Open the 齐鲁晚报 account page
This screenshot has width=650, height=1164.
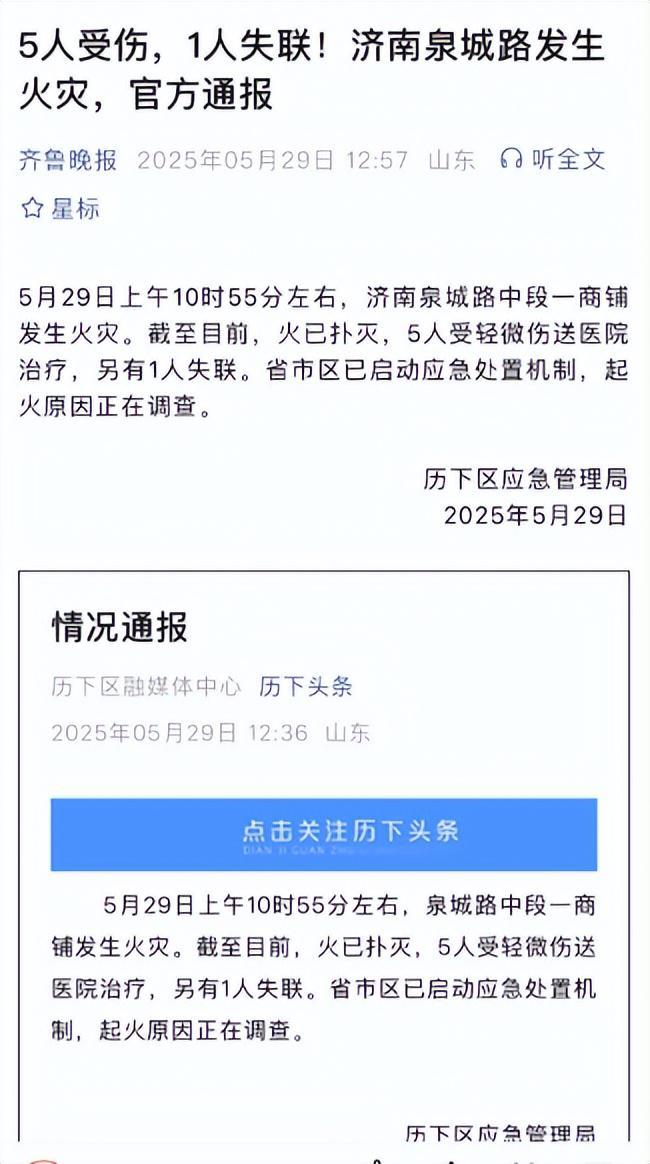[x=68, y=160]
